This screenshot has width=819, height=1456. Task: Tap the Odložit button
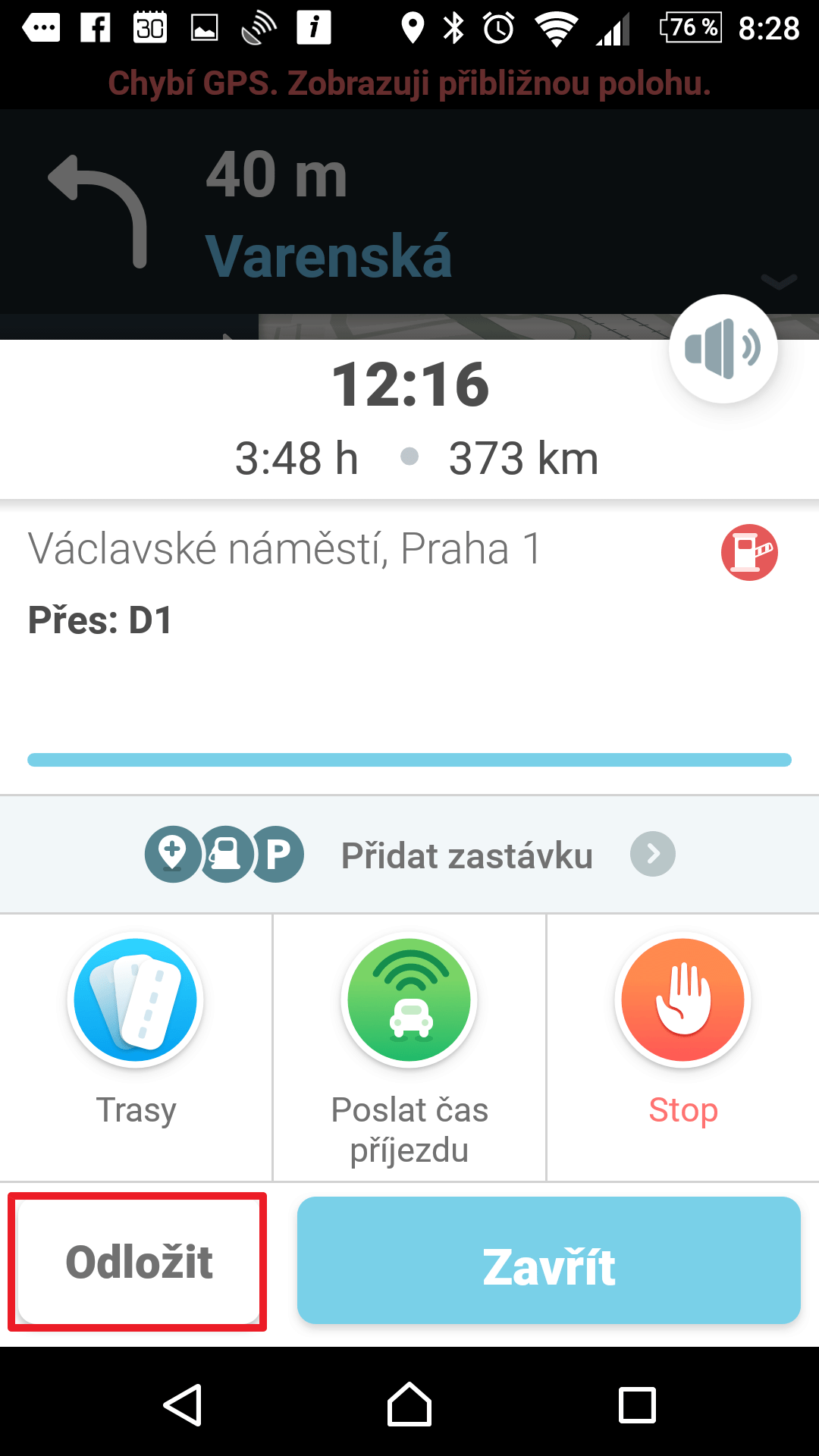[138, 1262]
